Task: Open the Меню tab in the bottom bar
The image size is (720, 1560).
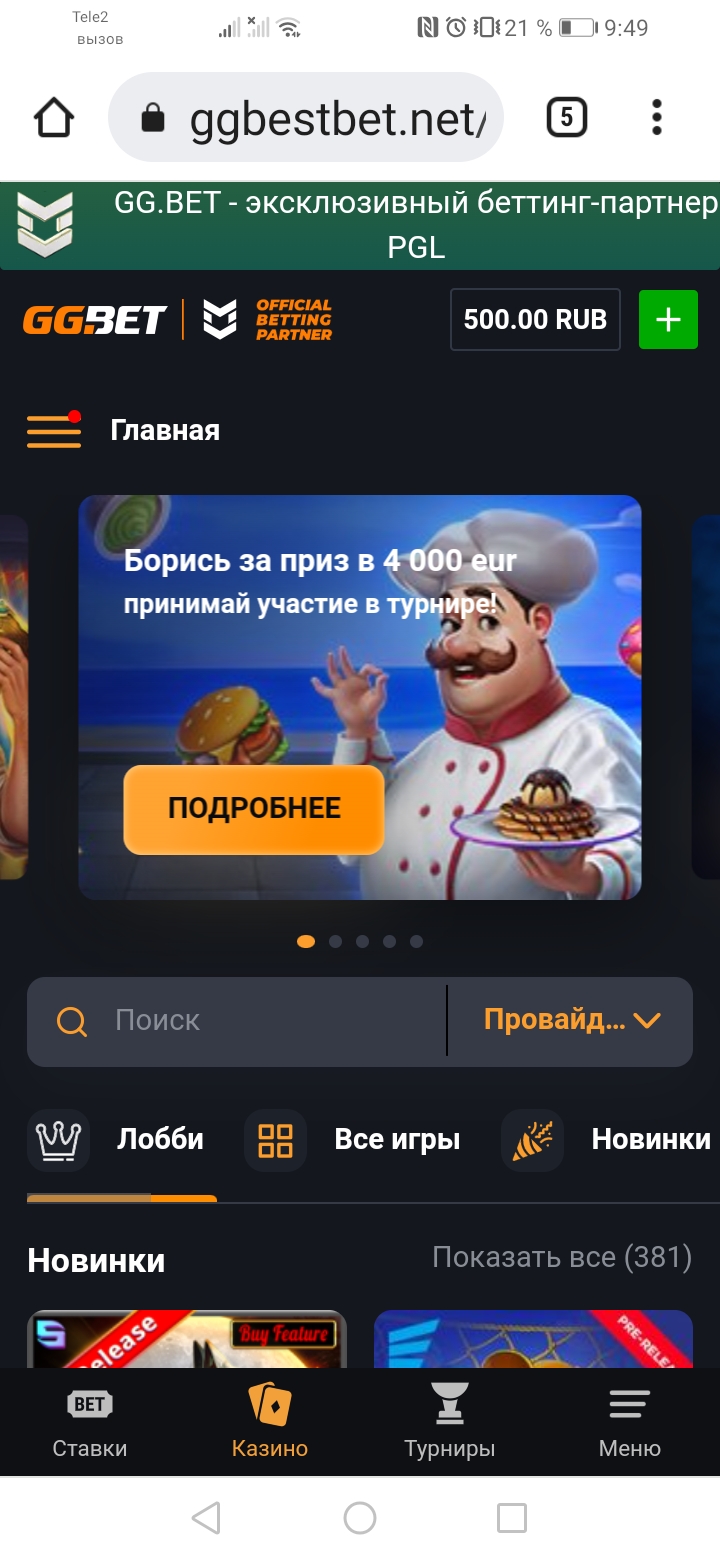Action: 629,1423
